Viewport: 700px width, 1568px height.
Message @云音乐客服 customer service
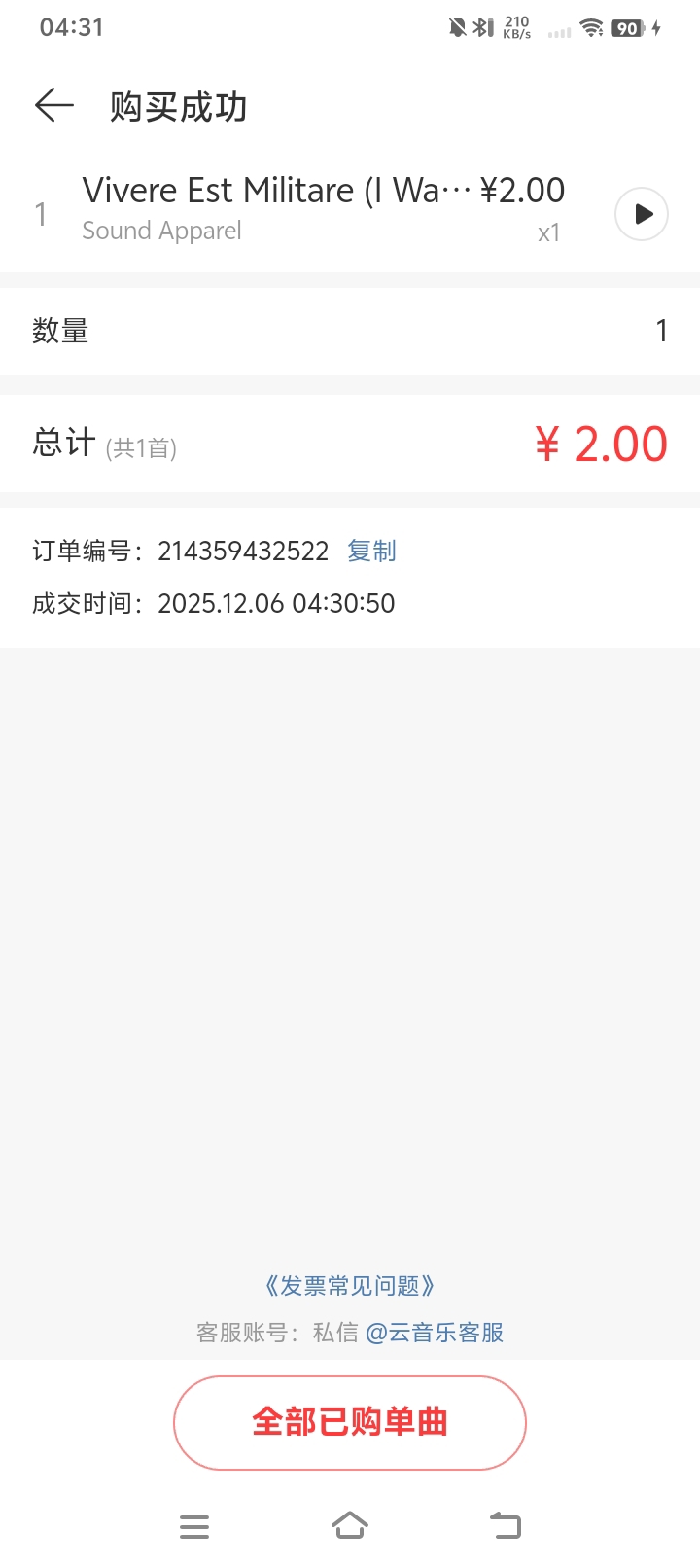click(435, 1333)
